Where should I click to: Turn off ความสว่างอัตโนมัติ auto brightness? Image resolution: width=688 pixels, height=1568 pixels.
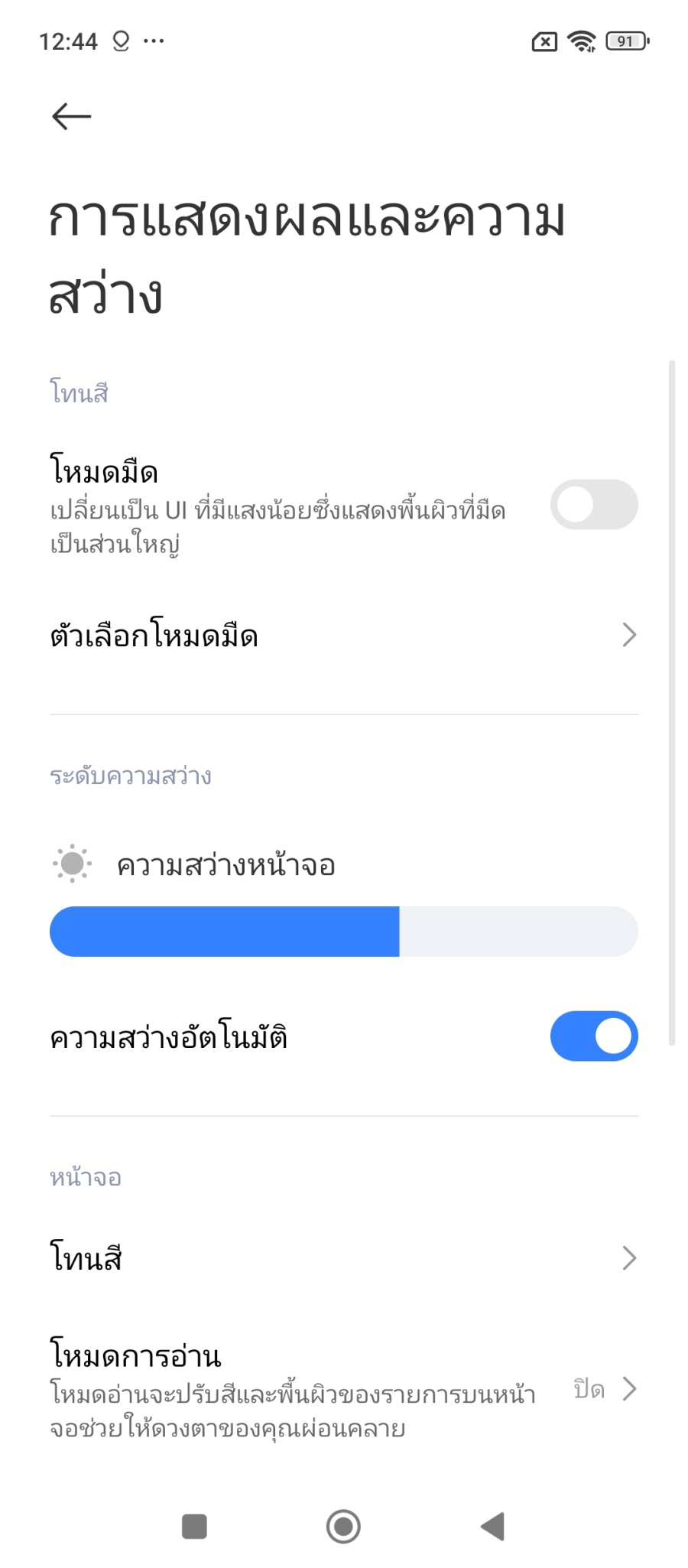[x=593, y=1036]
